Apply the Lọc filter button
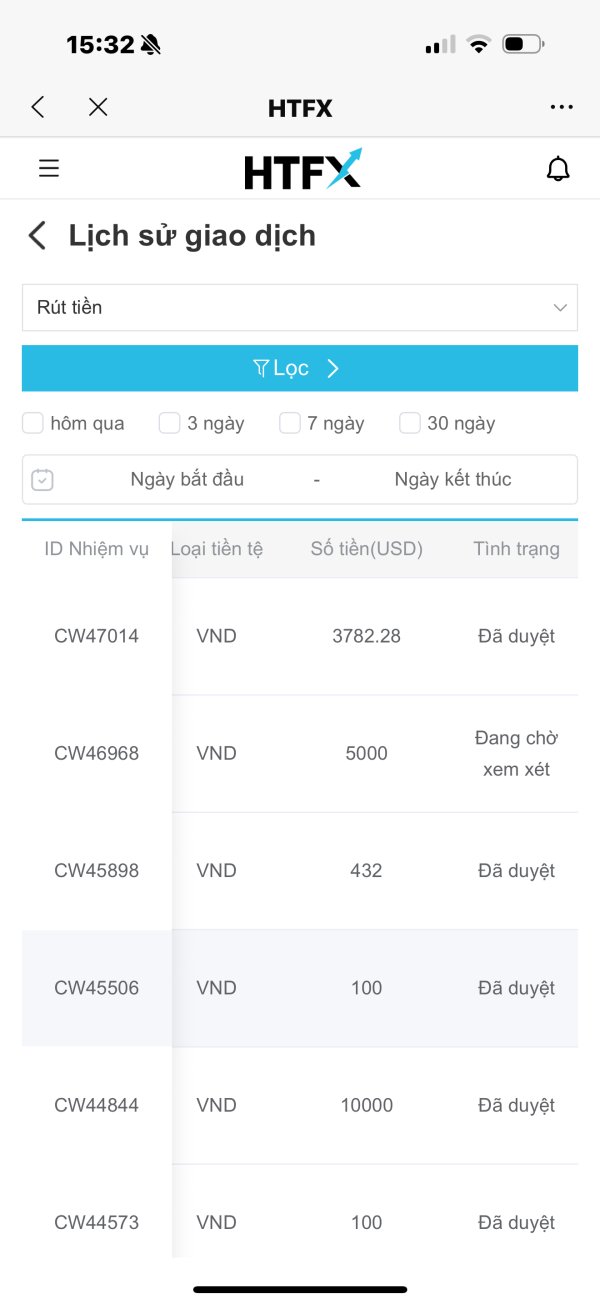Image resolution: width=600 pixels, height=1304 pixels. click(300, 368)
